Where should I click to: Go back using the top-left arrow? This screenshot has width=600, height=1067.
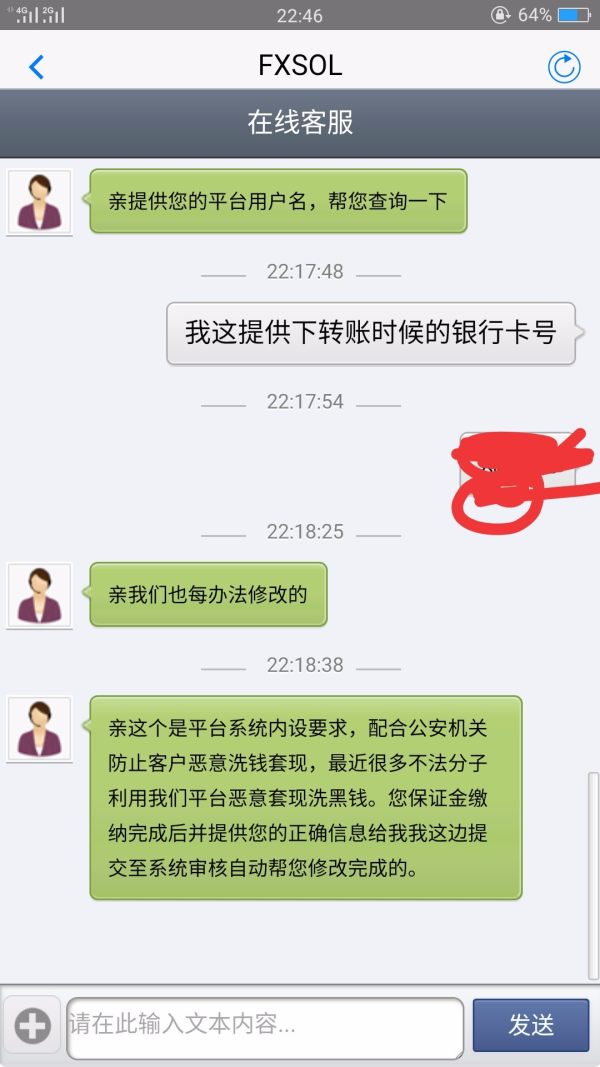pos(36,67)
